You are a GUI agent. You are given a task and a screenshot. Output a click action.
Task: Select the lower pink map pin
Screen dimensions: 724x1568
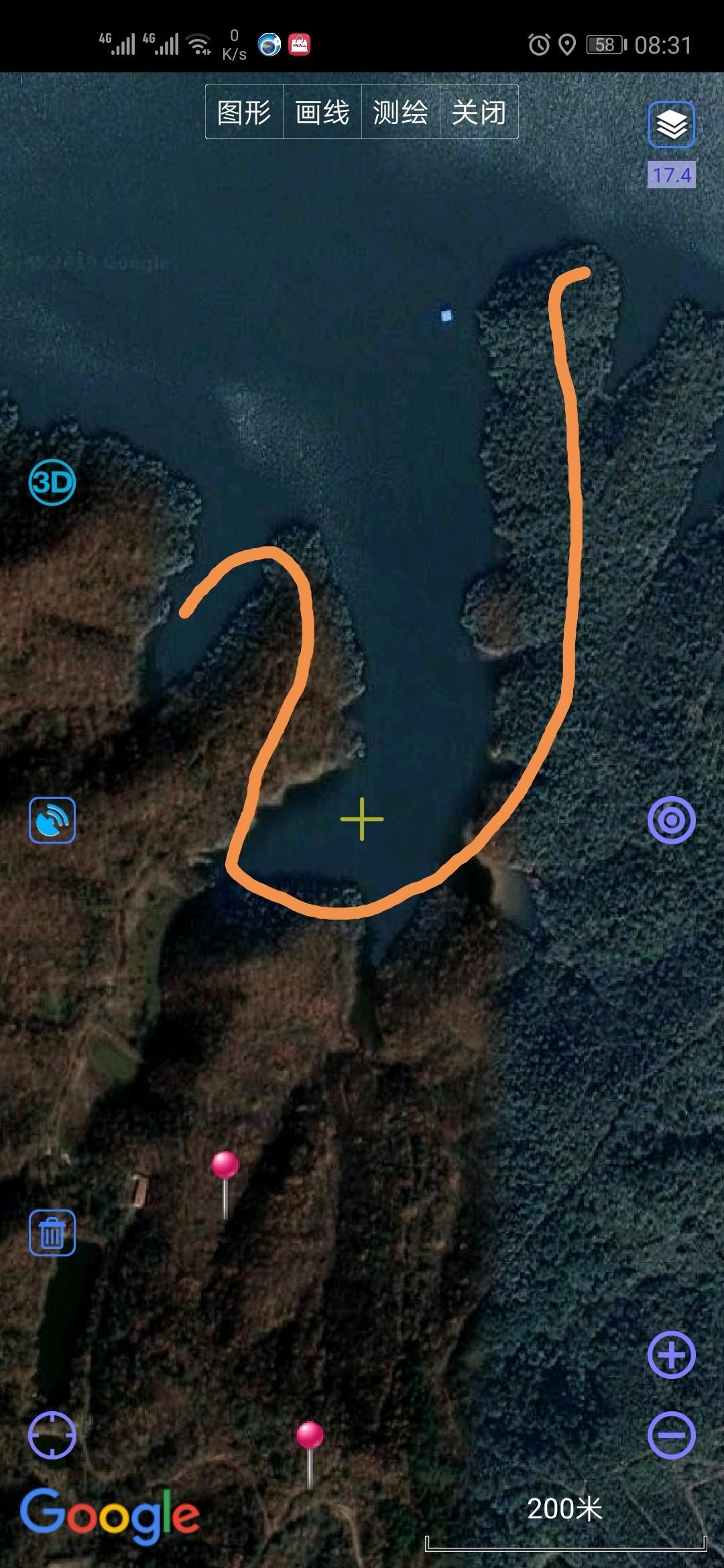coord(310,1437)
